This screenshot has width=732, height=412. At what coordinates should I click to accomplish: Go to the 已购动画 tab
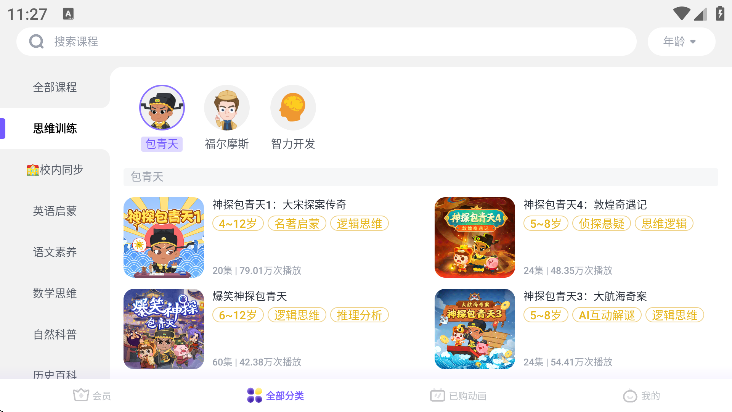(x=458, y=396)
